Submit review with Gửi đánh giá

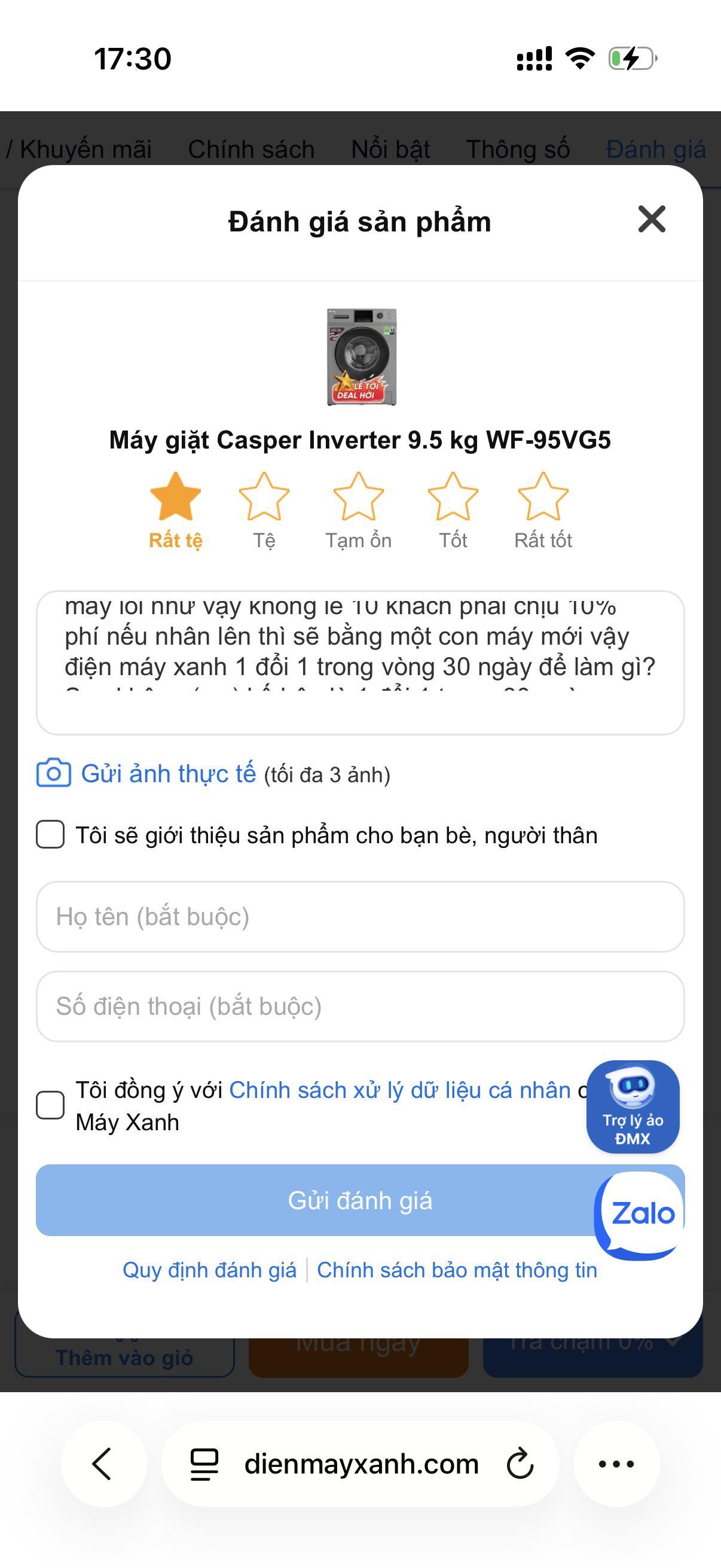pyautogui.click(x=316, y=1200)
